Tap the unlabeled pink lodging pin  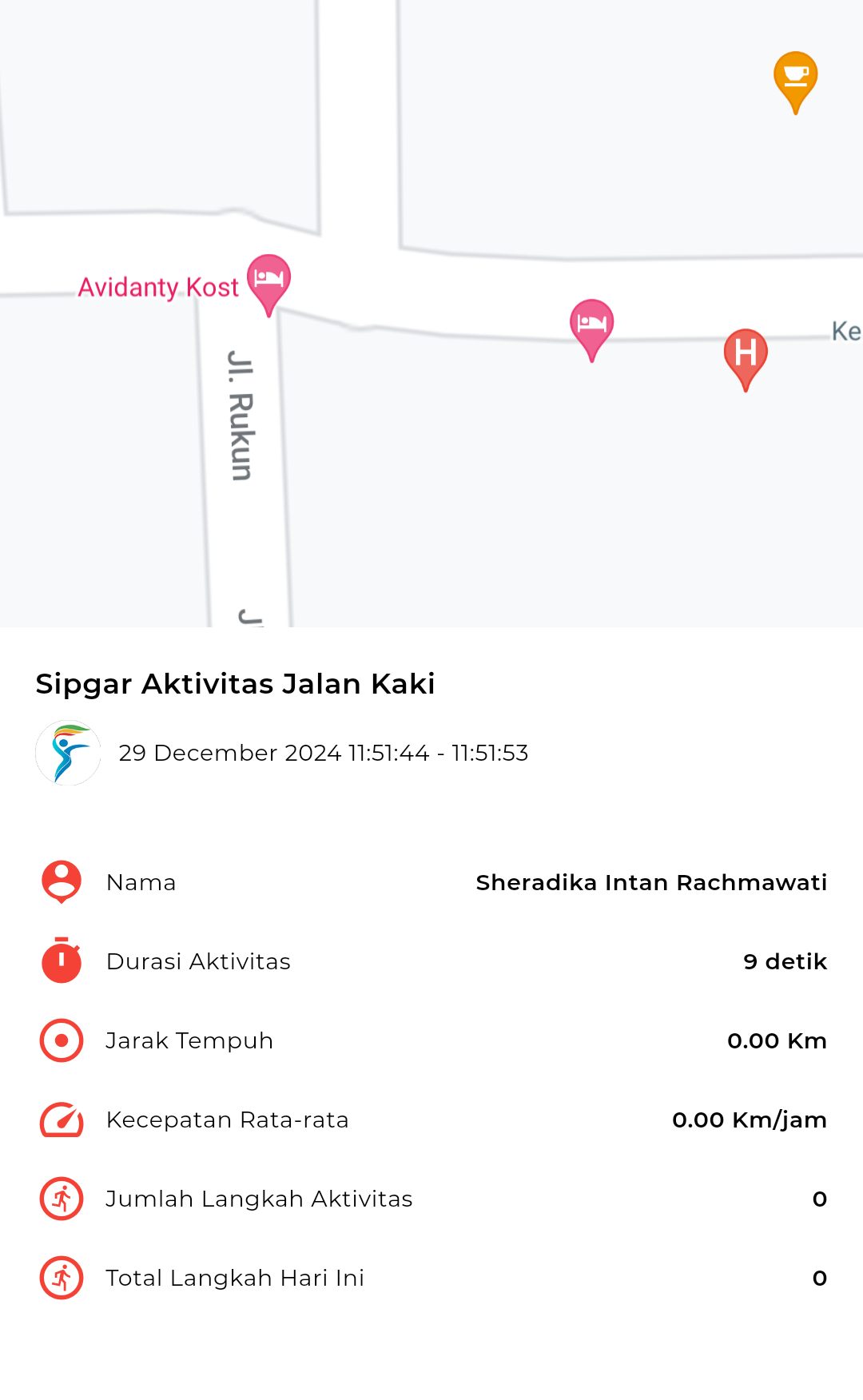pos(591,330)
